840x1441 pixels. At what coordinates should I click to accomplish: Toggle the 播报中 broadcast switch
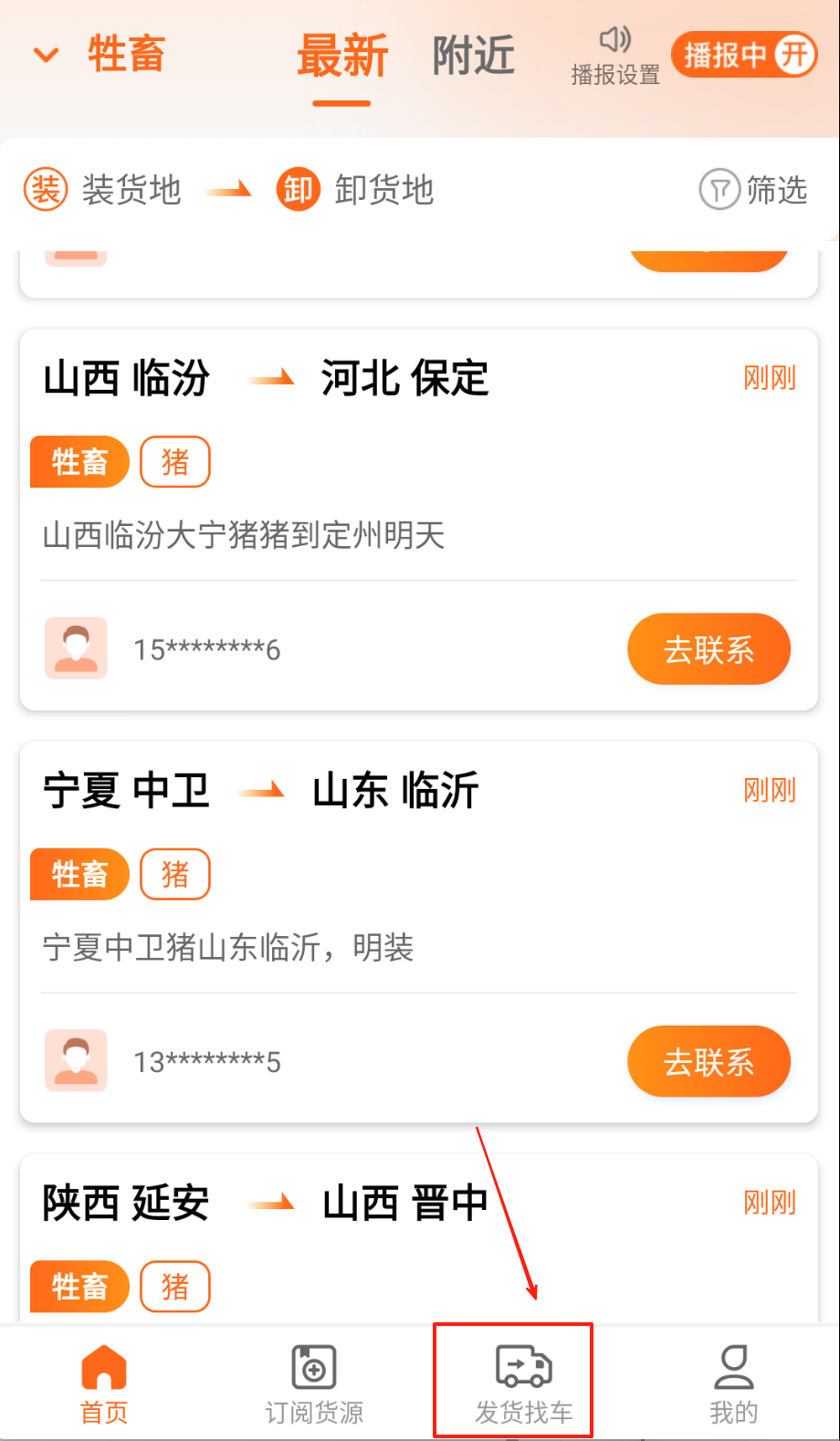pos(743,55)
